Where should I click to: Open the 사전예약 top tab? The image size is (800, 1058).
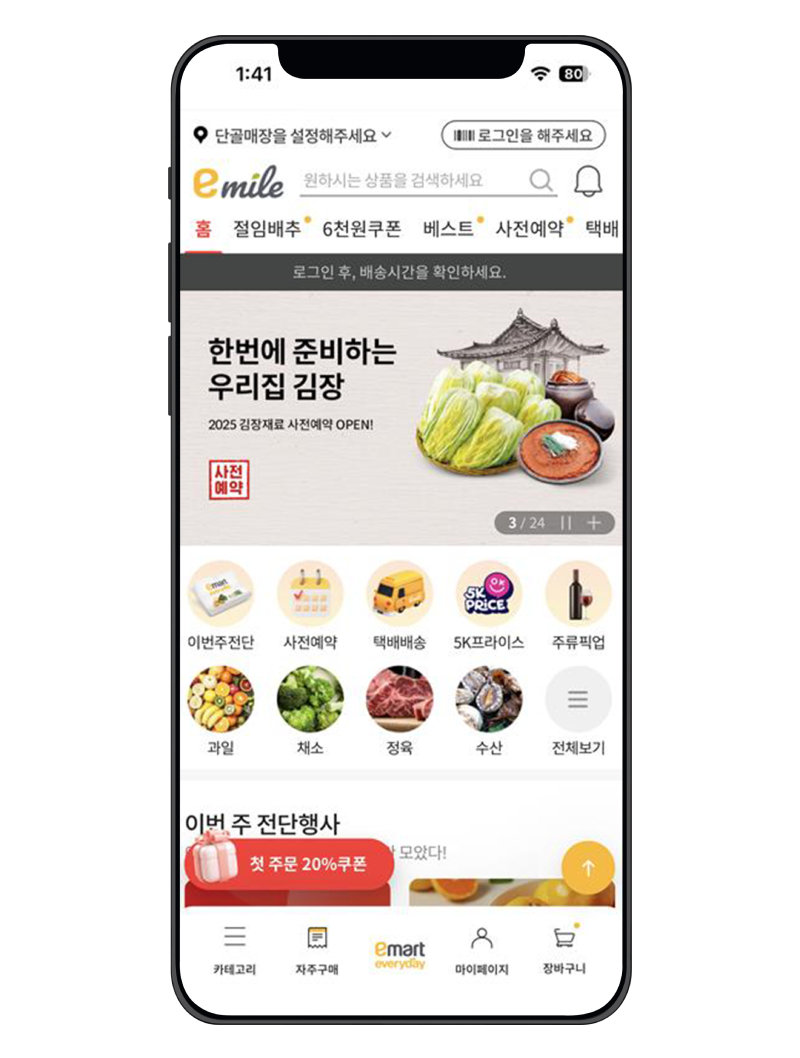(x=531, y=229)
